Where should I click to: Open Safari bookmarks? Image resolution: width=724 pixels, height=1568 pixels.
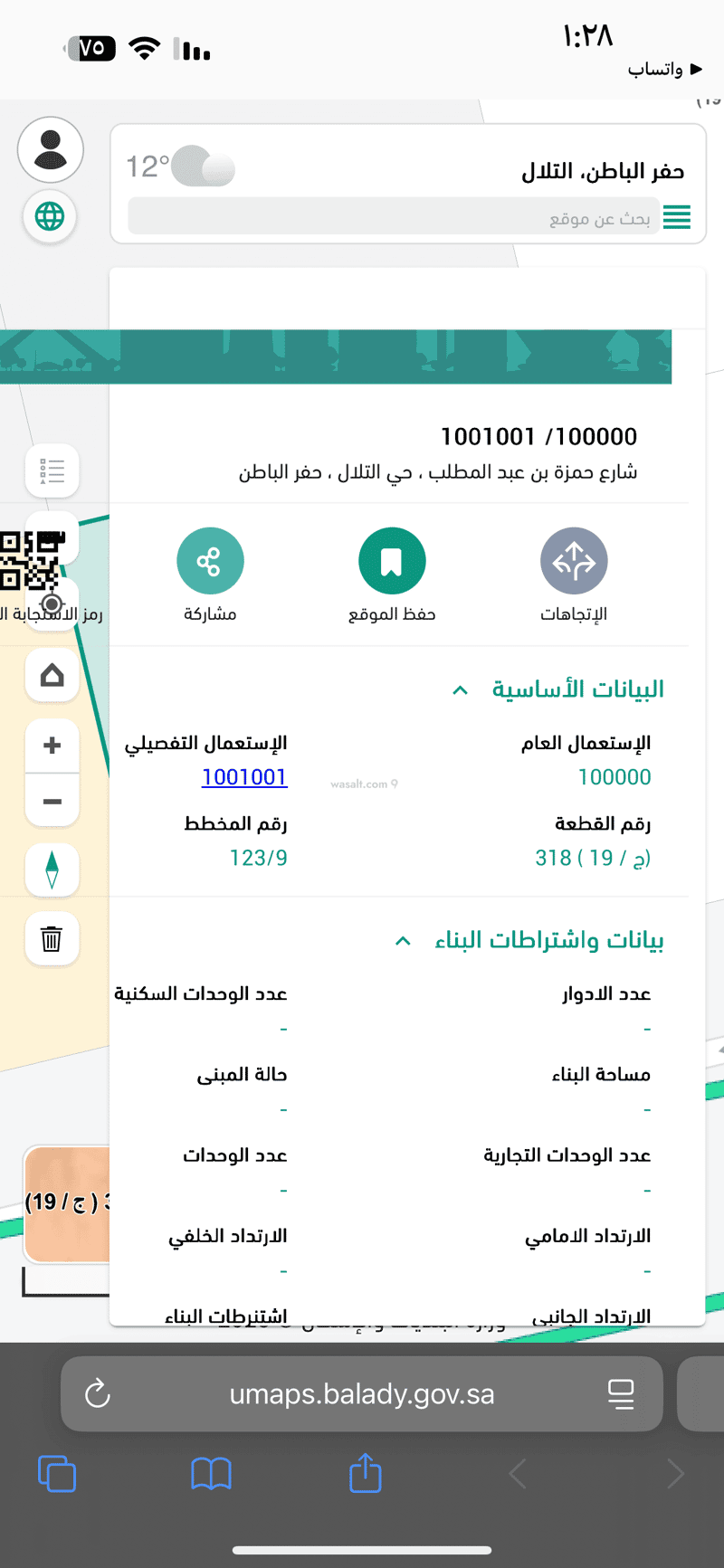(x=211, y=1474)
